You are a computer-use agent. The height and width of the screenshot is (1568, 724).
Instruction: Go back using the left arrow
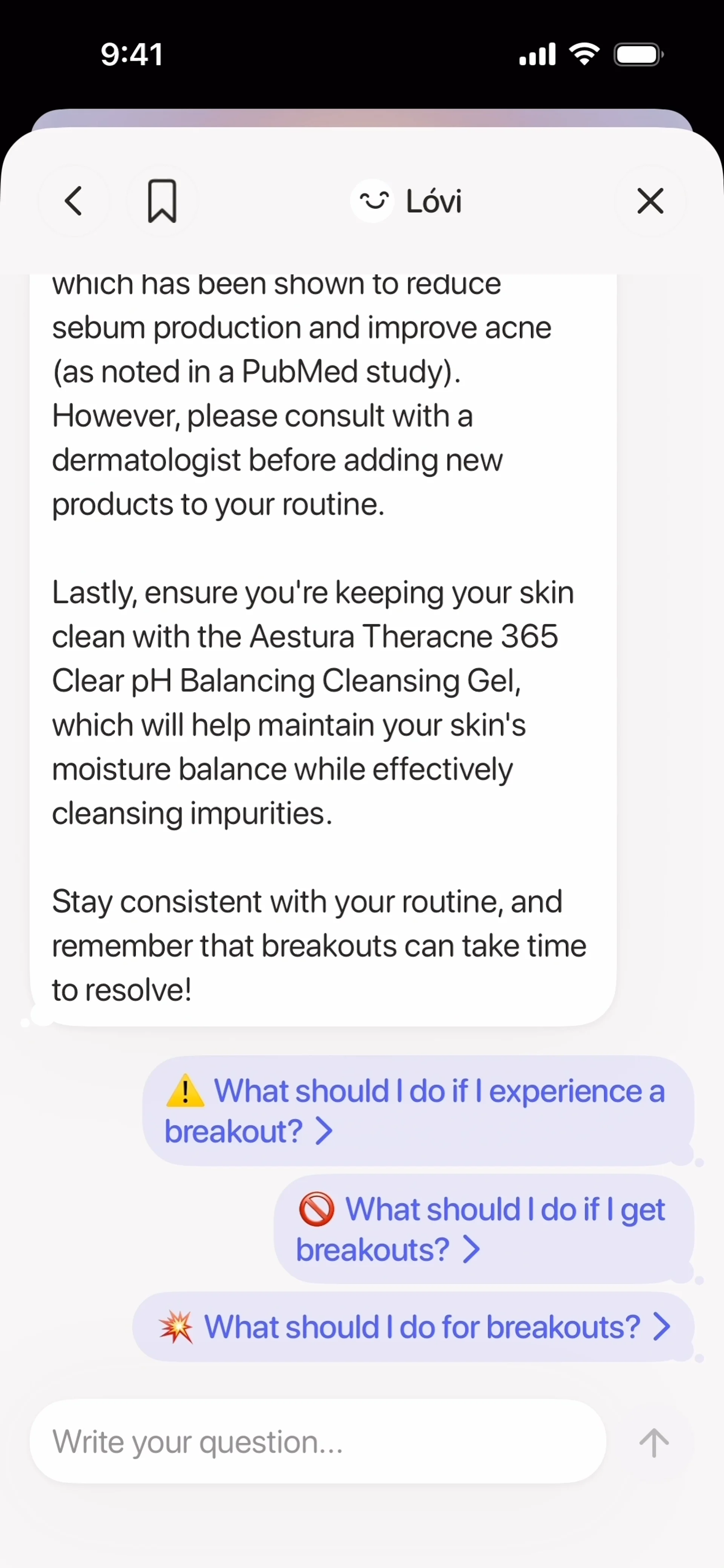tap(74, 201)
